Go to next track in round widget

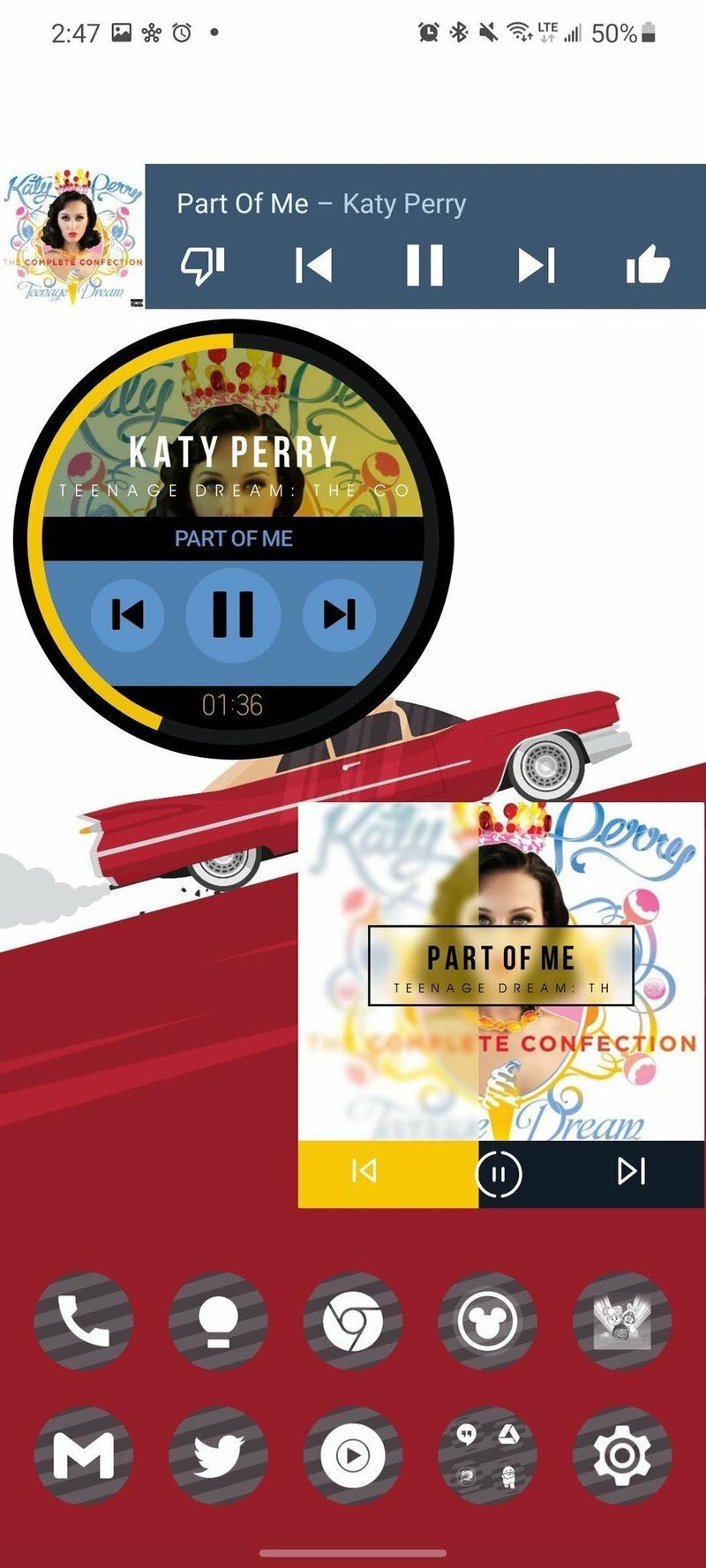click(x=339, y=614)
